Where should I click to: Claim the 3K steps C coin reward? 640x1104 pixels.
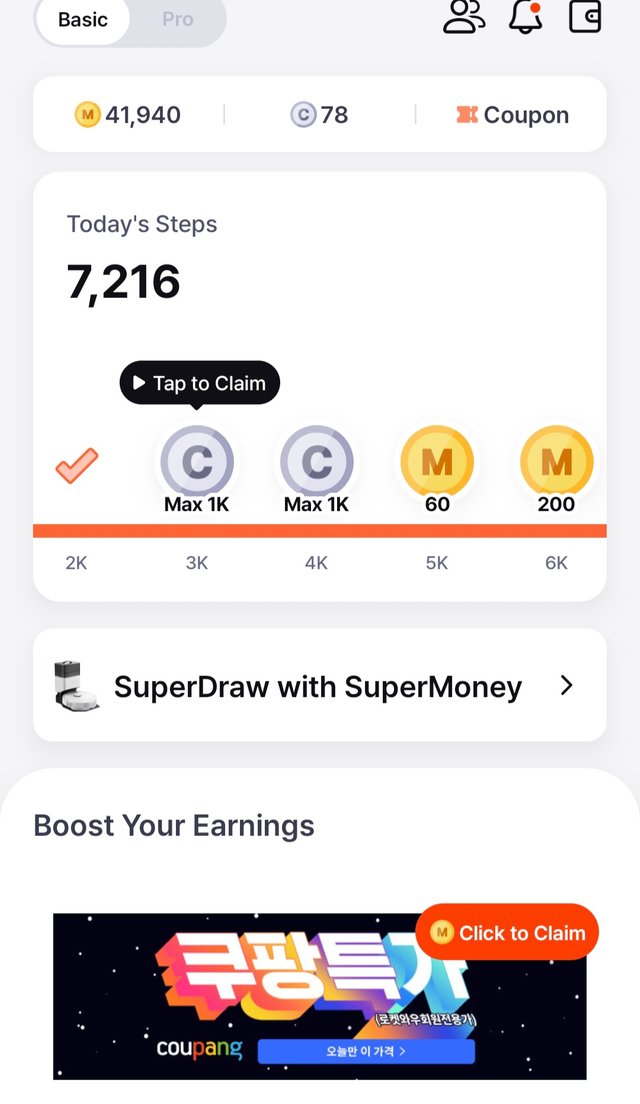click(x=197, y=462)
